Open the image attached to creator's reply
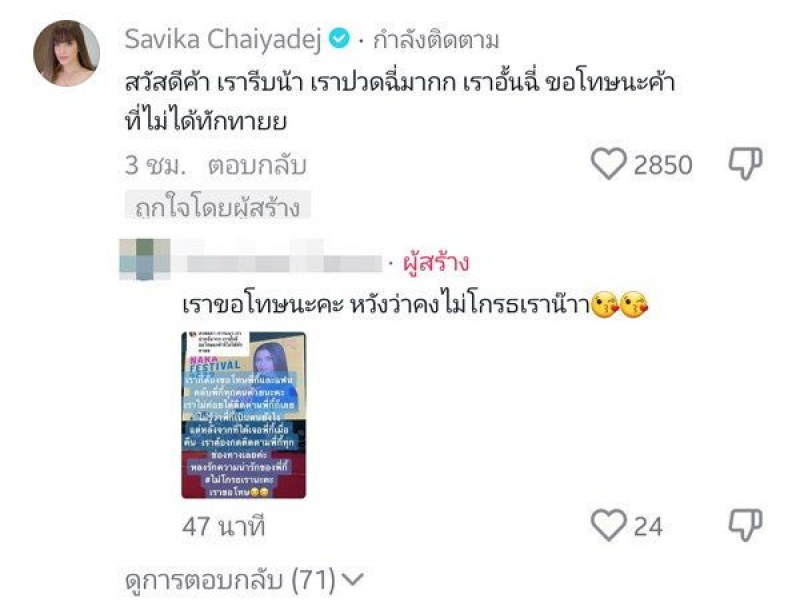 pyautogui.click(x=243, y=415)
